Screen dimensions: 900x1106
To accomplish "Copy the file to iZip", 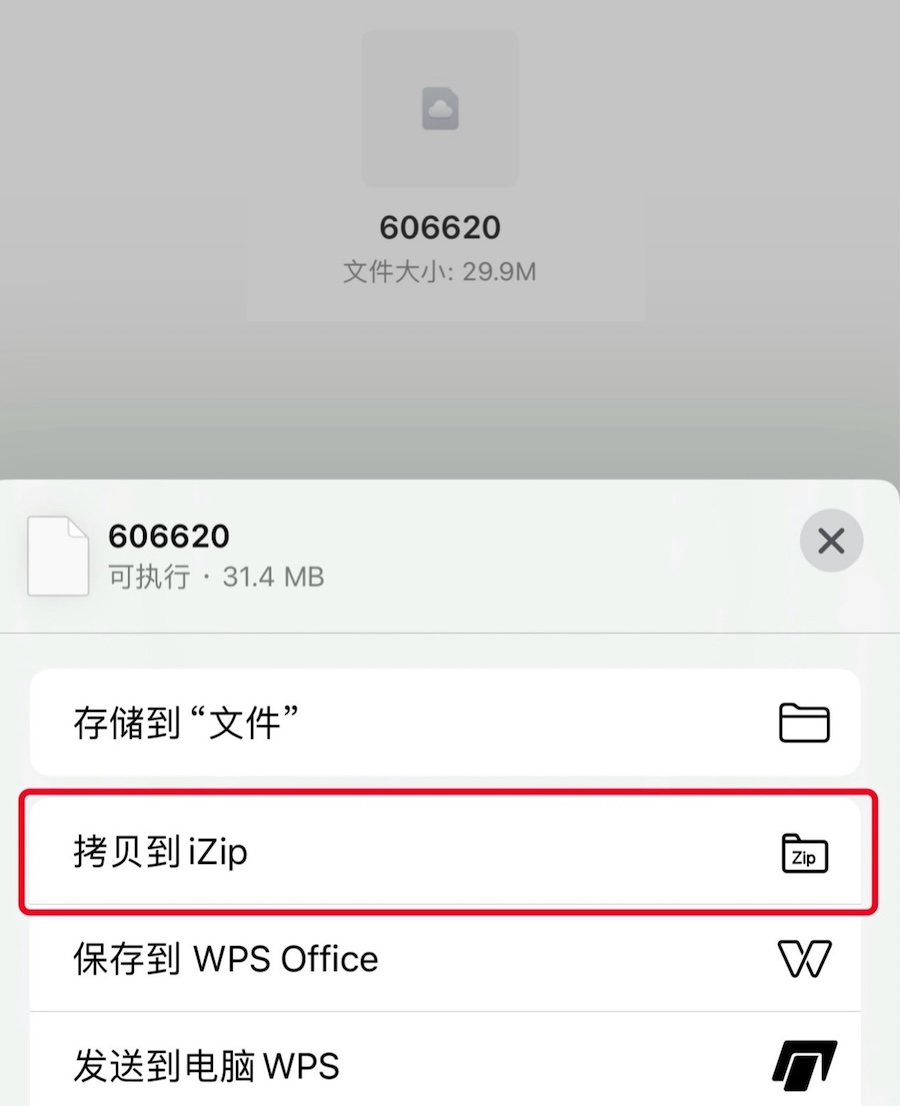I will (445, 853).
